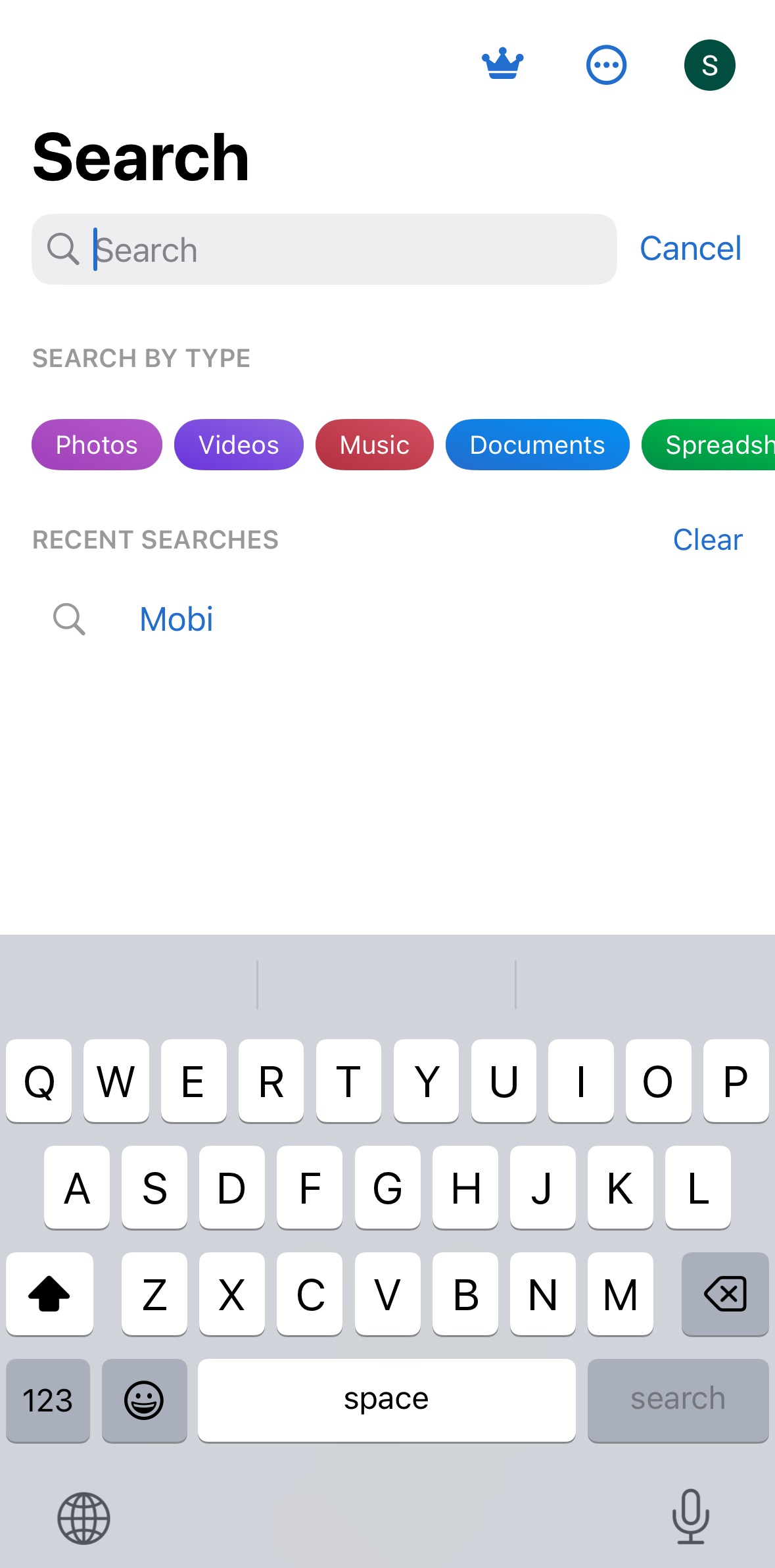775x1568 pixels.
Task: Open the premium crown icon
Action: coord(502,64)
